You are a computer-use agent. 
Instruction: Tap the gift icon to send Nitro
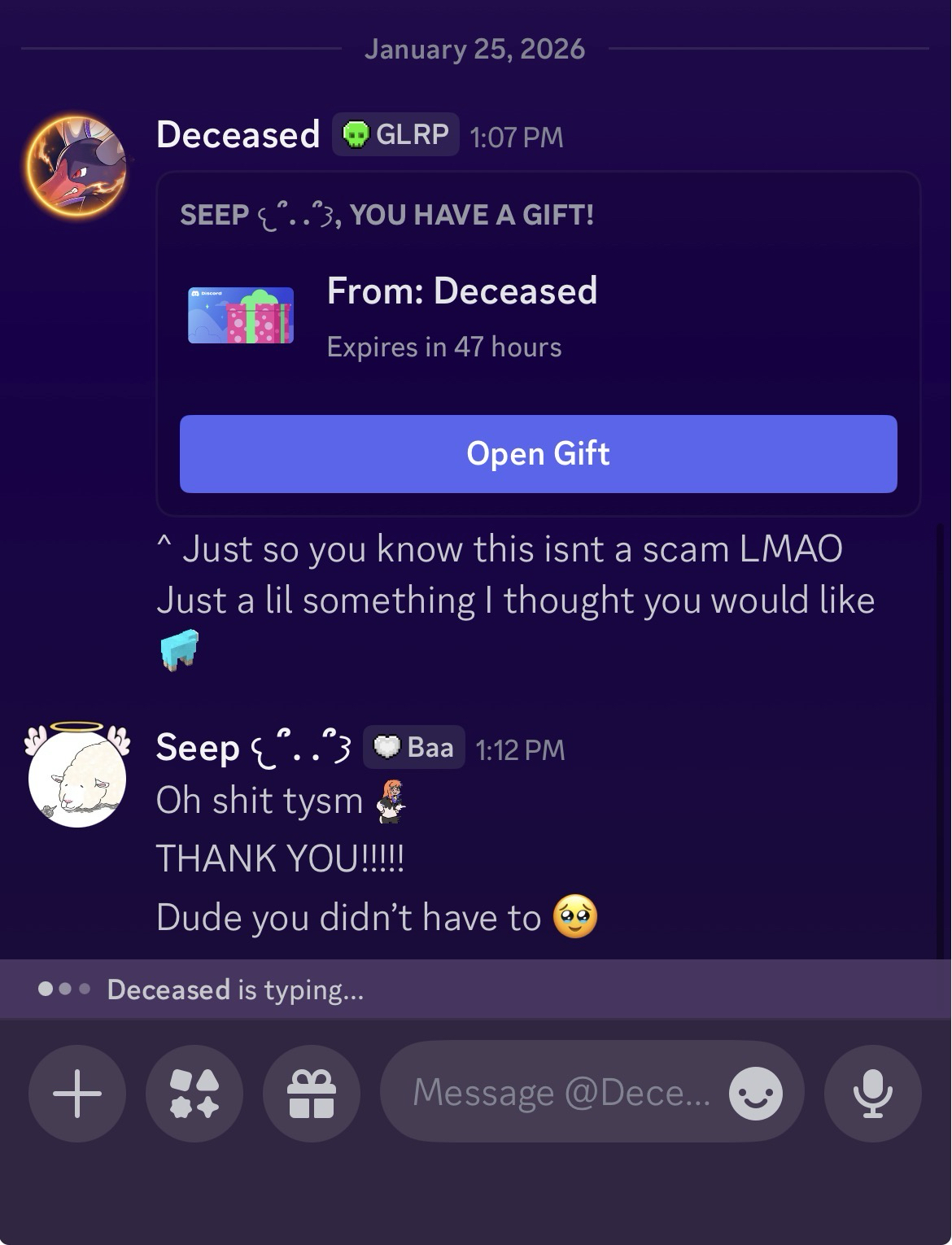pyautogui.click(x=312, y=1093)
